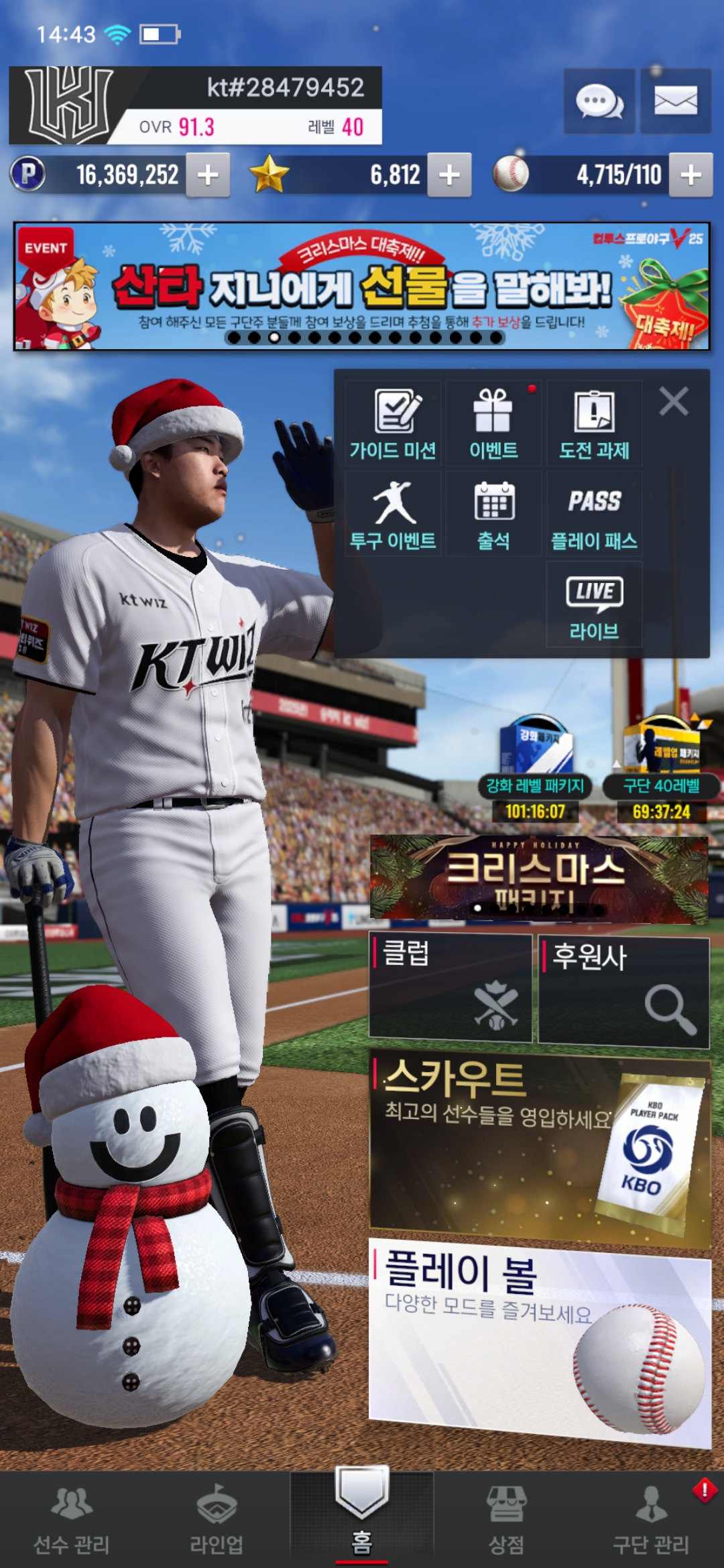The width and height of the screenshot is (724, 1568).
Task: Open the 후원사 sponsor card
Action: click(623, 991)
